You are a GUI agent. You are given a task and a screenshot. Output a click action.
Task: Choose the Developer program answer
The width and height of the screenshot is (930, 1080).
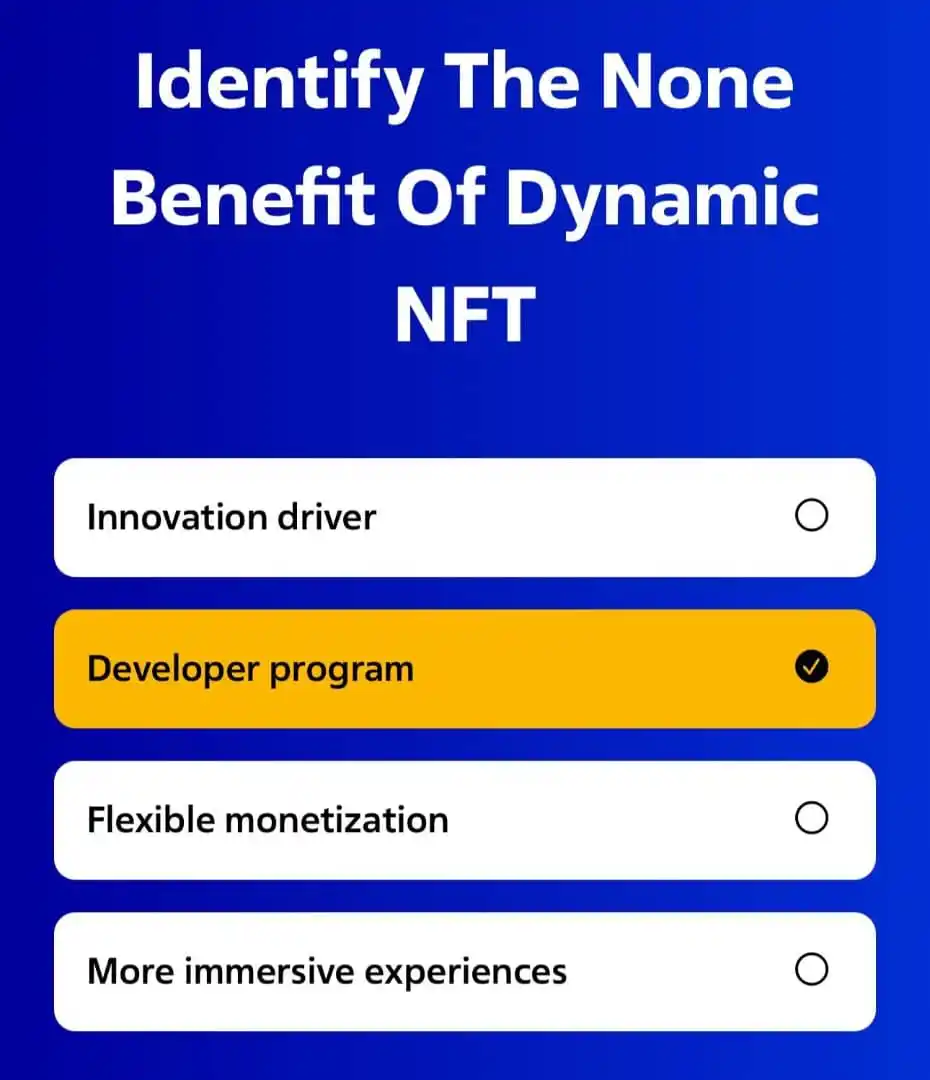click(464, 668)
